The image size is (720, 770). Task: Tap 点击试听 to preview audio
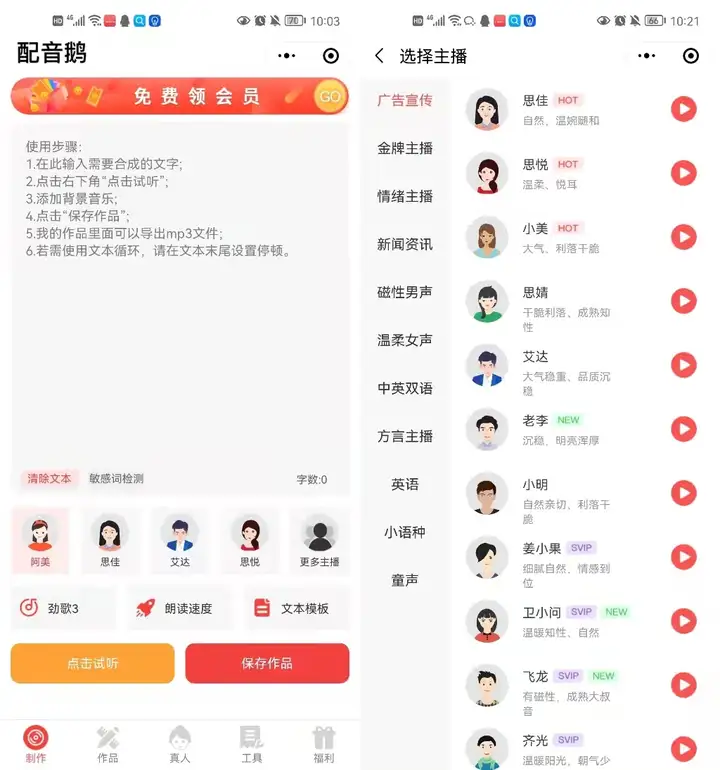(93, 663)
